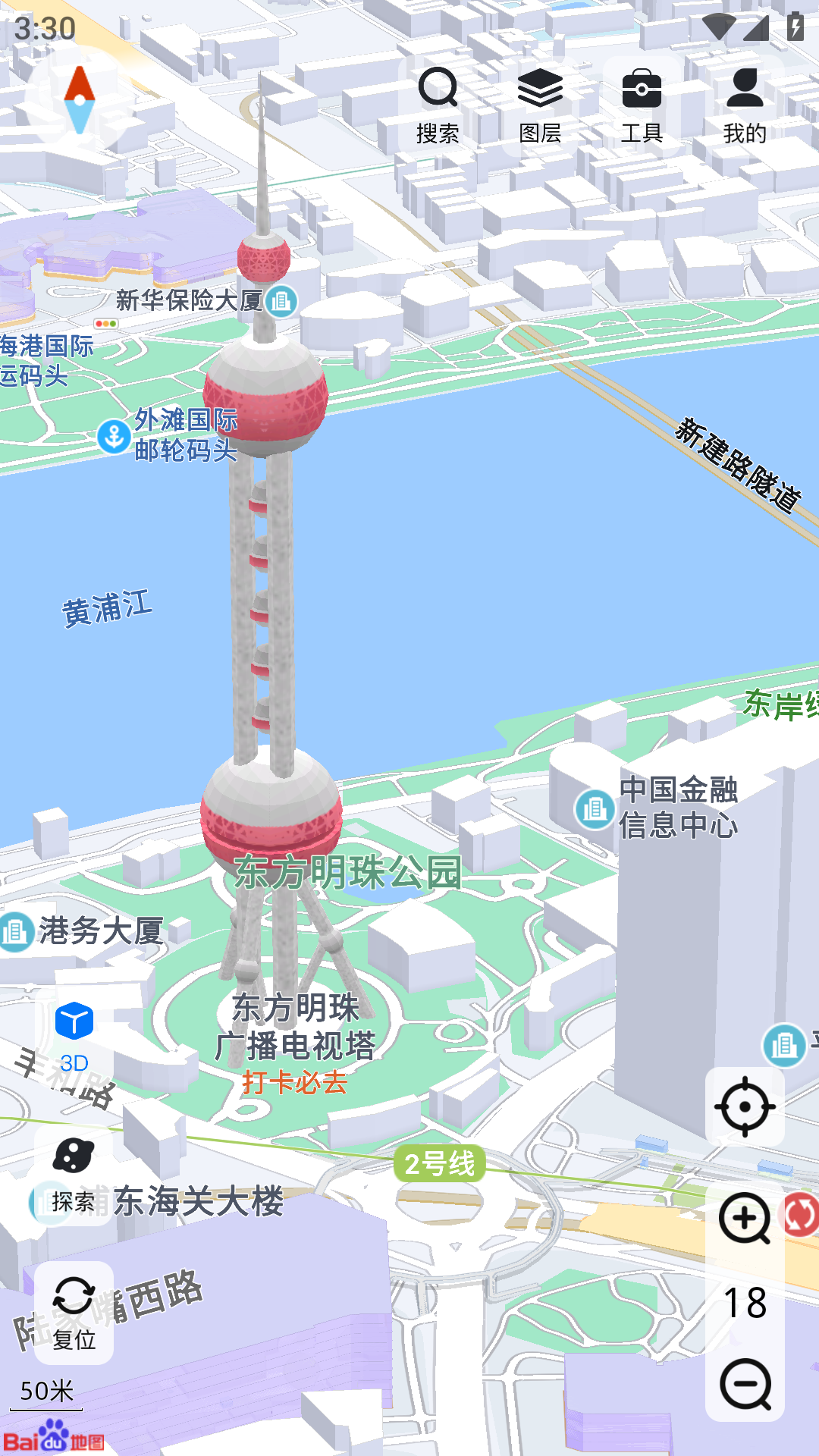
Task: Zoom in using the plus magnifier icon
Action: coord(746,1217)
